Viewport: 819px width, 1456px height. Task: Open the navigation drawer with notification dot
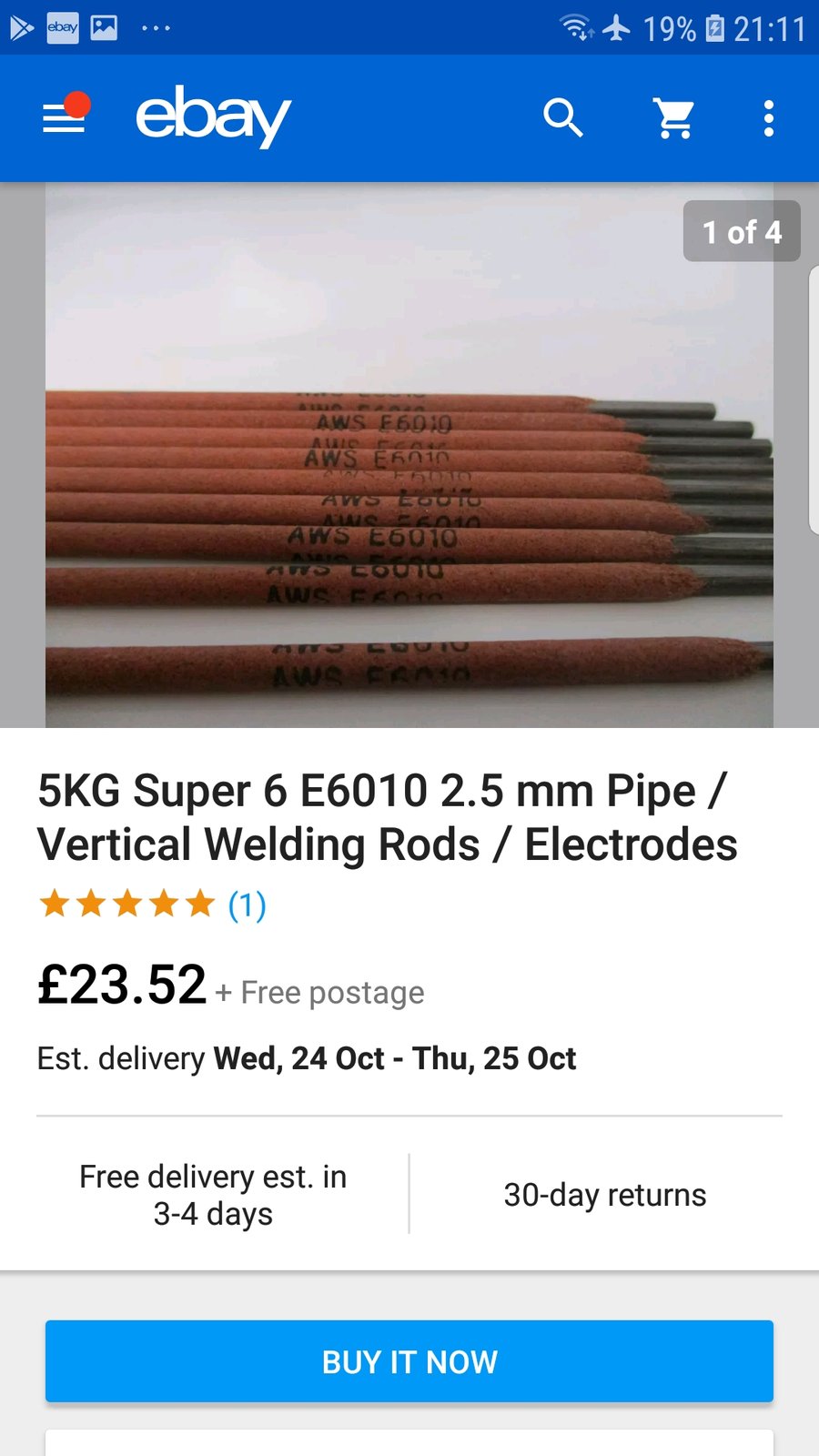[x=62, y=117]
